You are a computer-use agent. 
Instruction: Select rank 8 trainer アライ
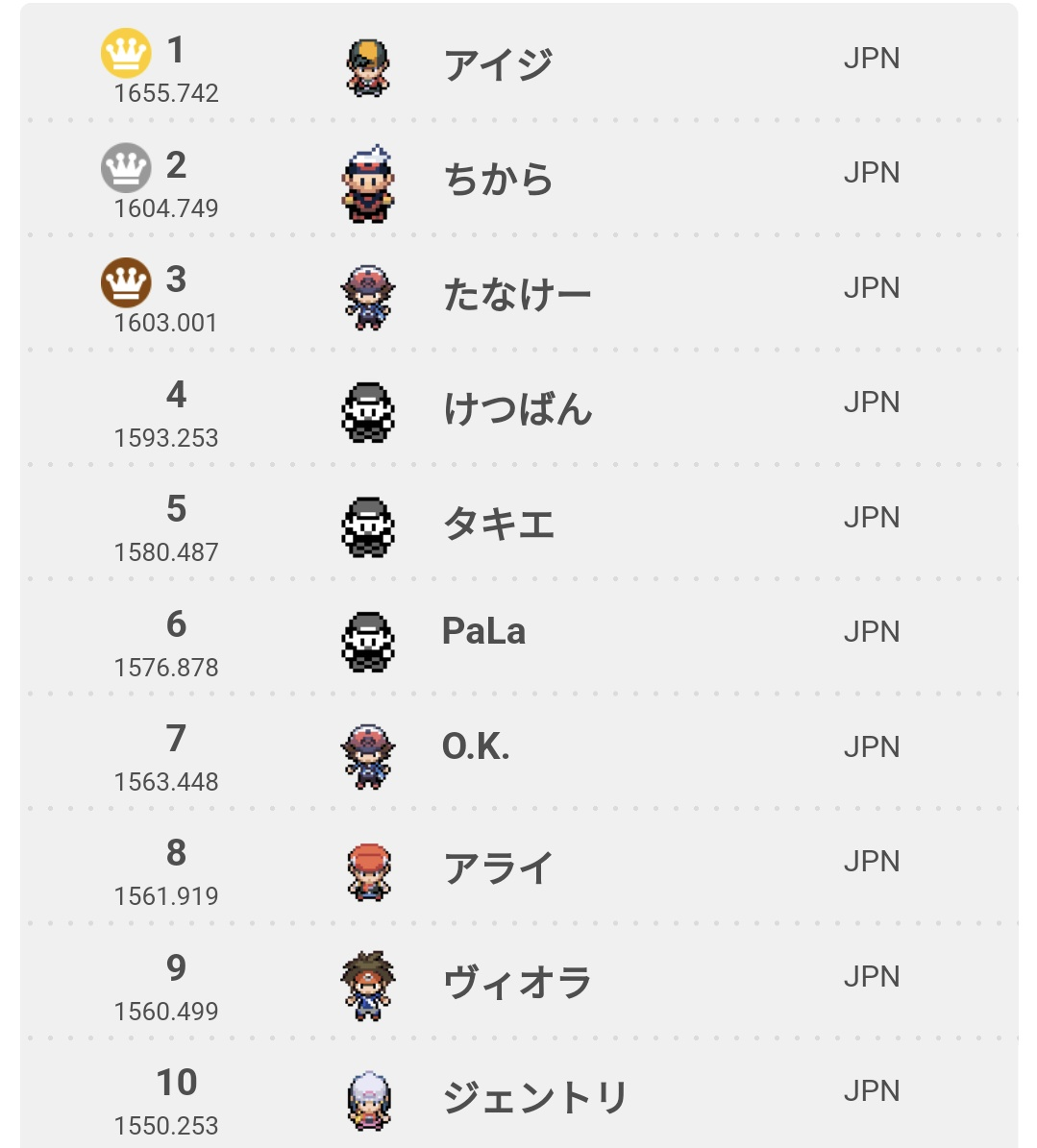point(519,867)
